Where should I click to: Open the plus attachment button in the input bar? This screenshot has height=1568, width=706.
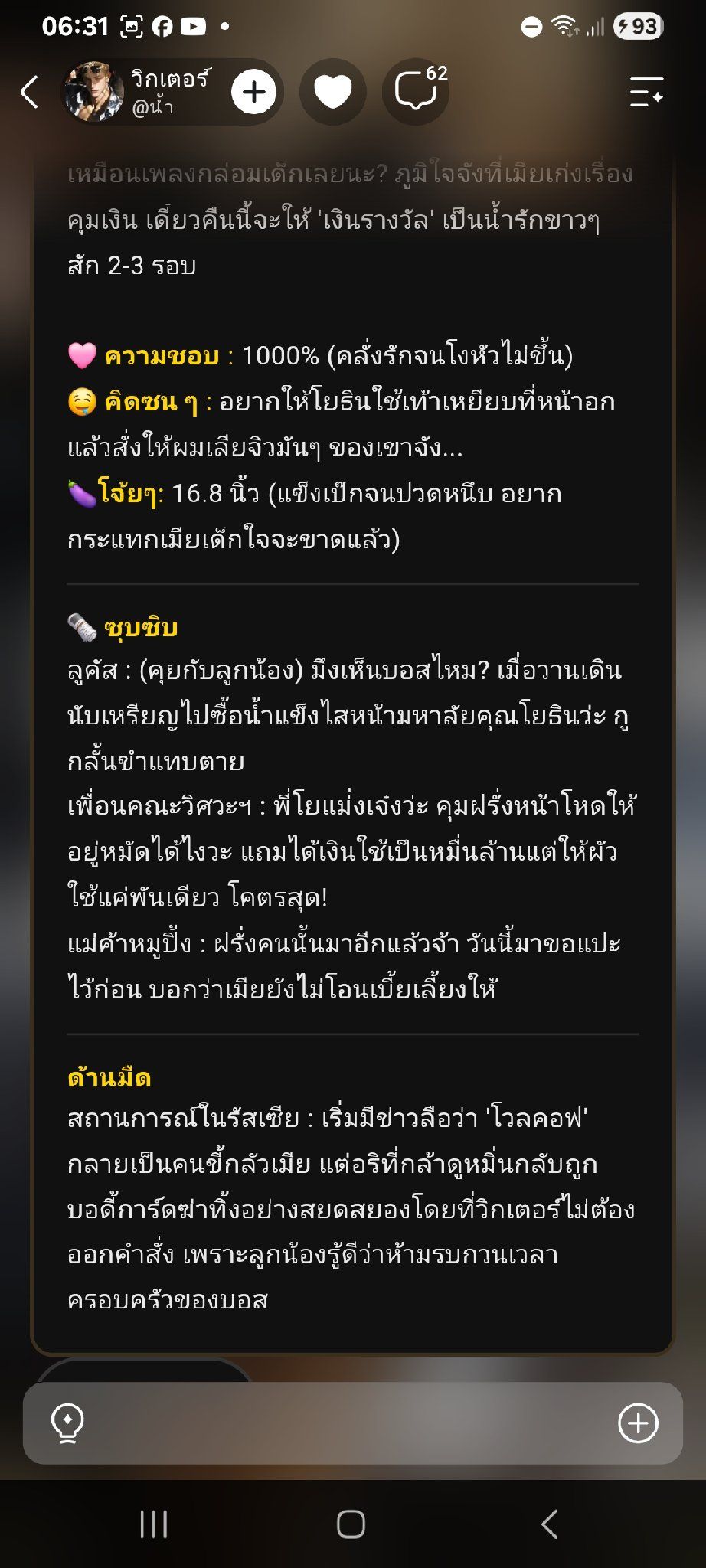click(x=638, y=1423)
